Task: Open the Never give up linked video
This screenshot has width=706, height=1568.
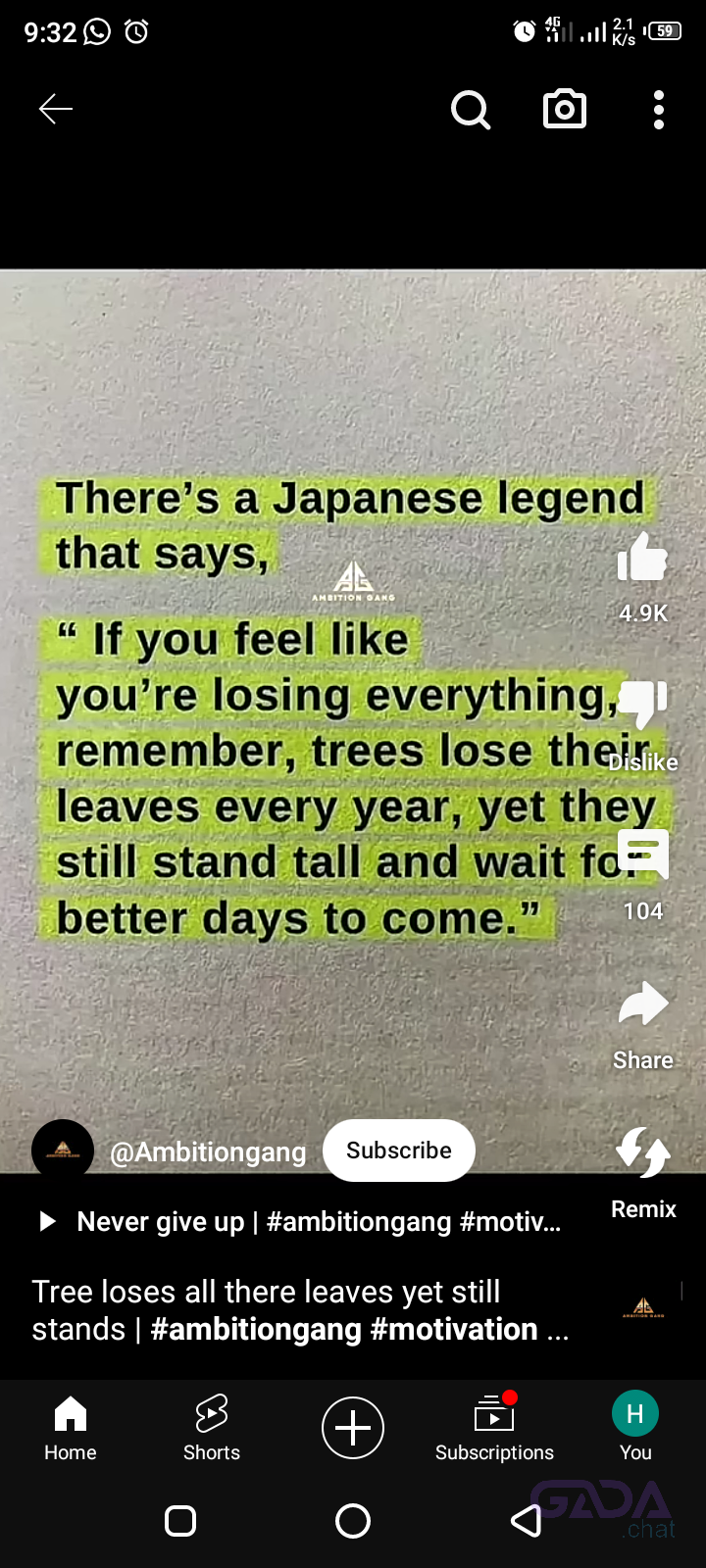Action: point(304,1221)
